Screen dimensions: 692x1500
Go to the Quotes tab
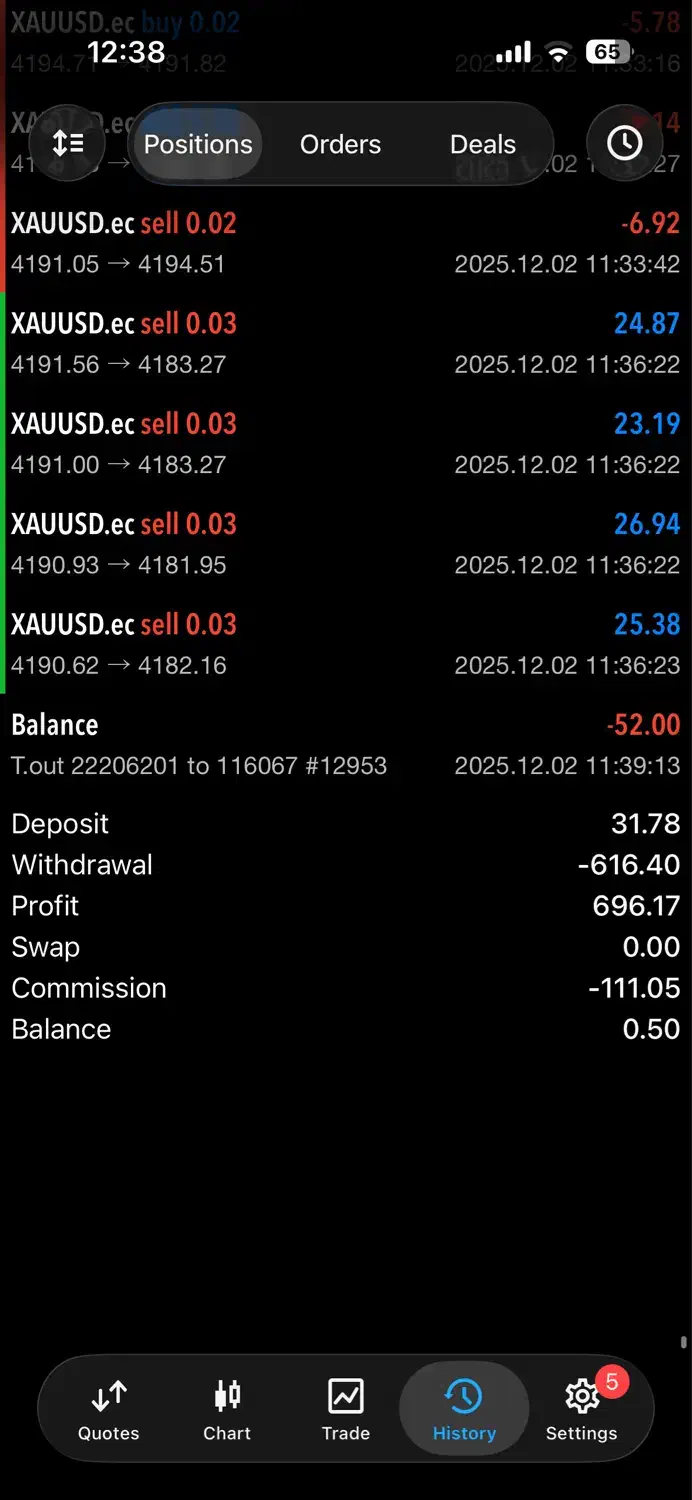coord(109,1409)
